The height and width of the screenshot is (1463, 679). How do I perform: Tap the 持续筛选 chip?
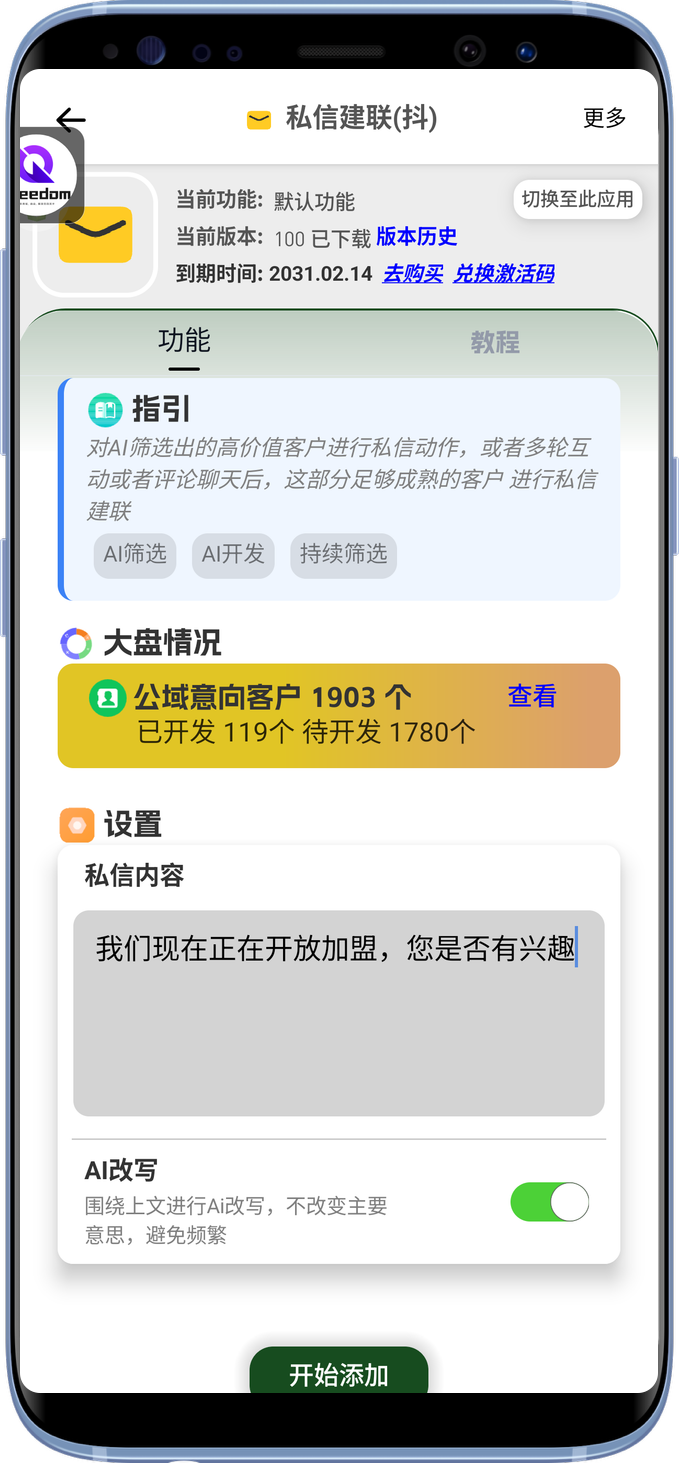pos(343,555)
